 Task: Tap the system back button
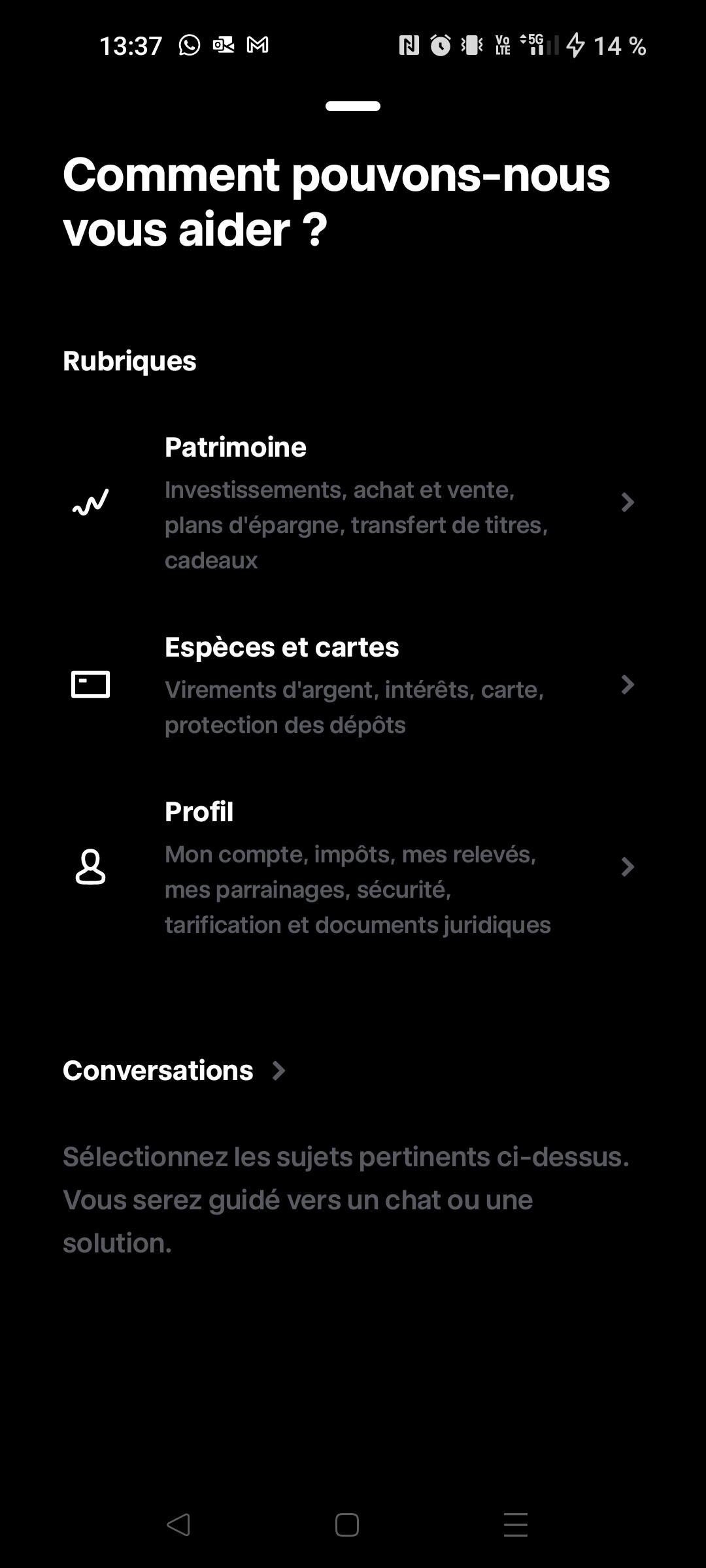pyautogui.click(x=178, y=1525)
